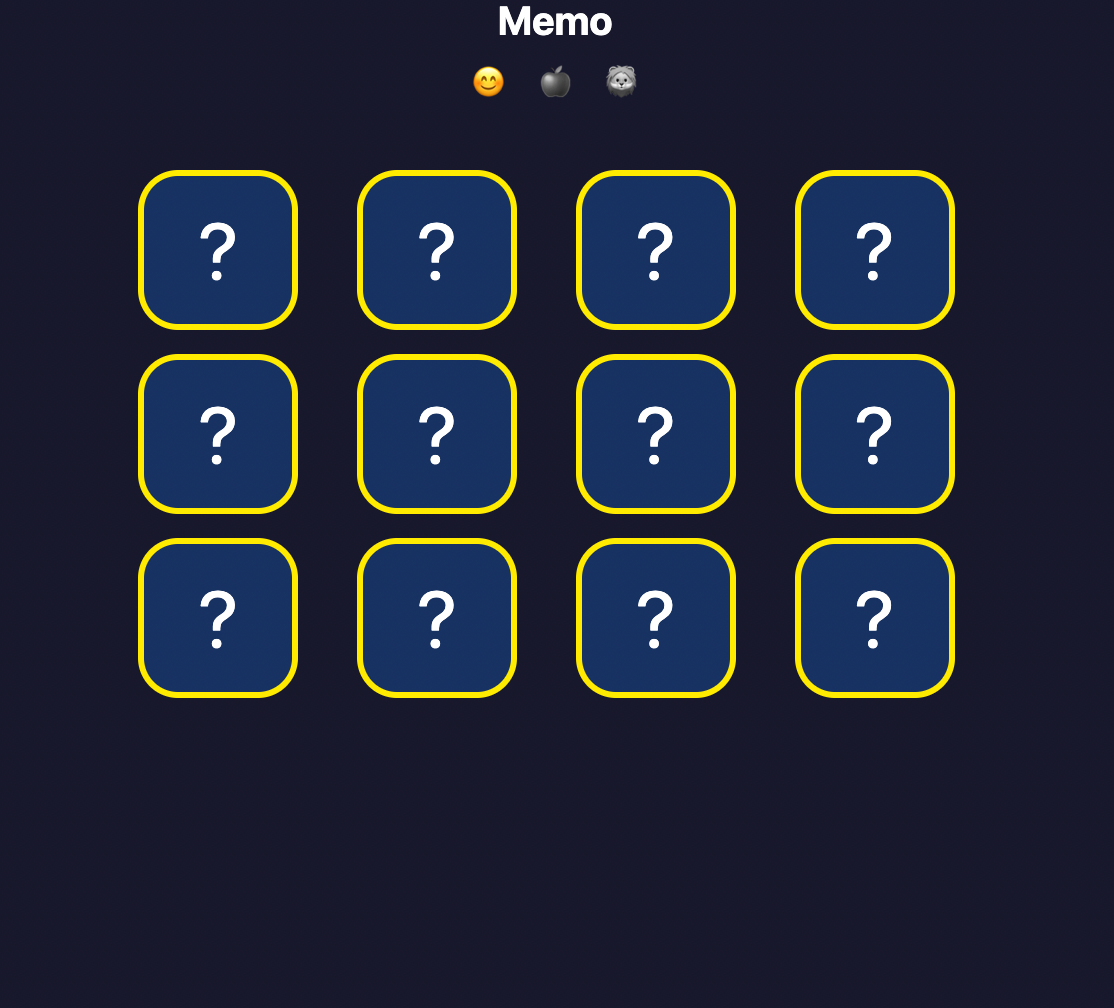Switch to the lion animal theme
This screenshot has width=1114, height=1008.
621,81
